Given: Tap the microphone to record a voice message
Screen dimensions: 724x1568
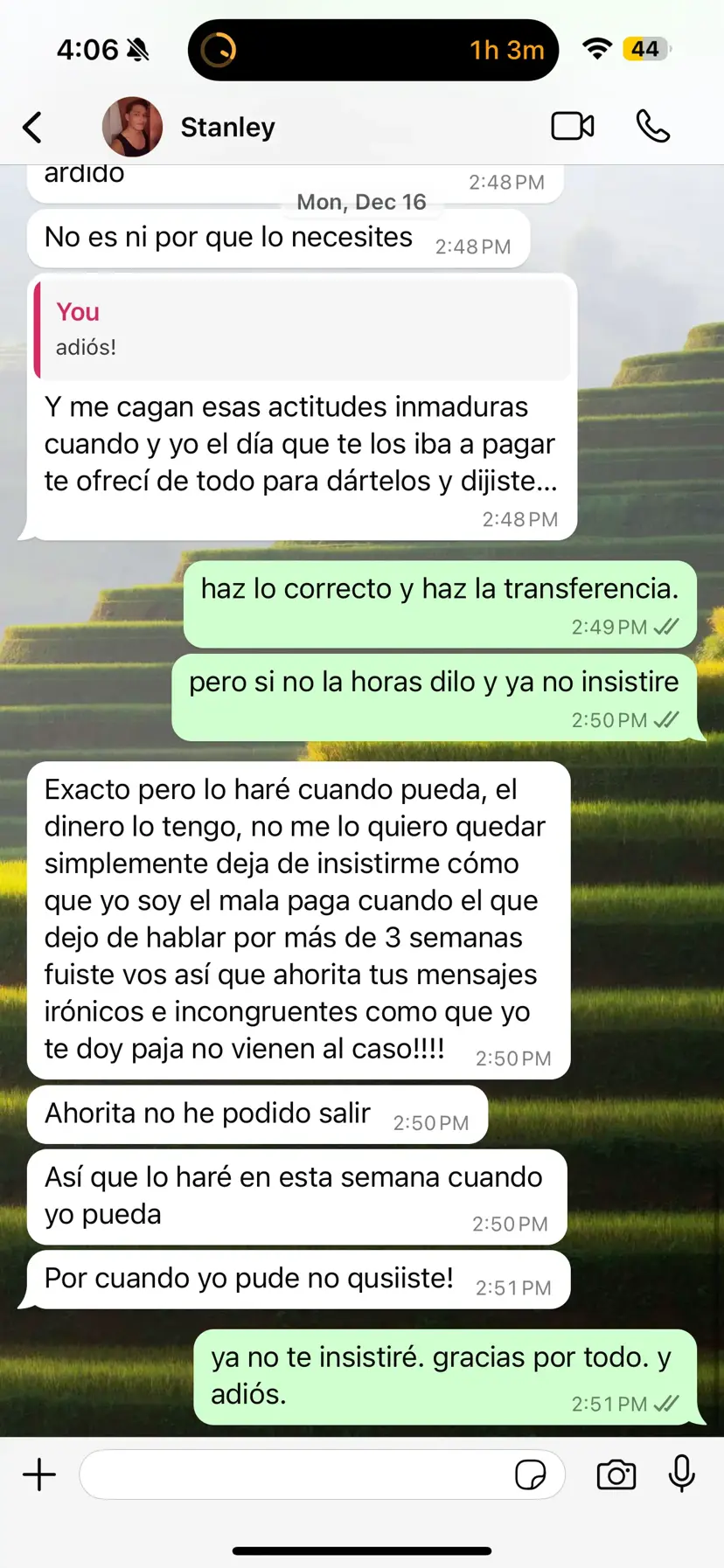Looking at the screenshot, I should point(682,1474).
